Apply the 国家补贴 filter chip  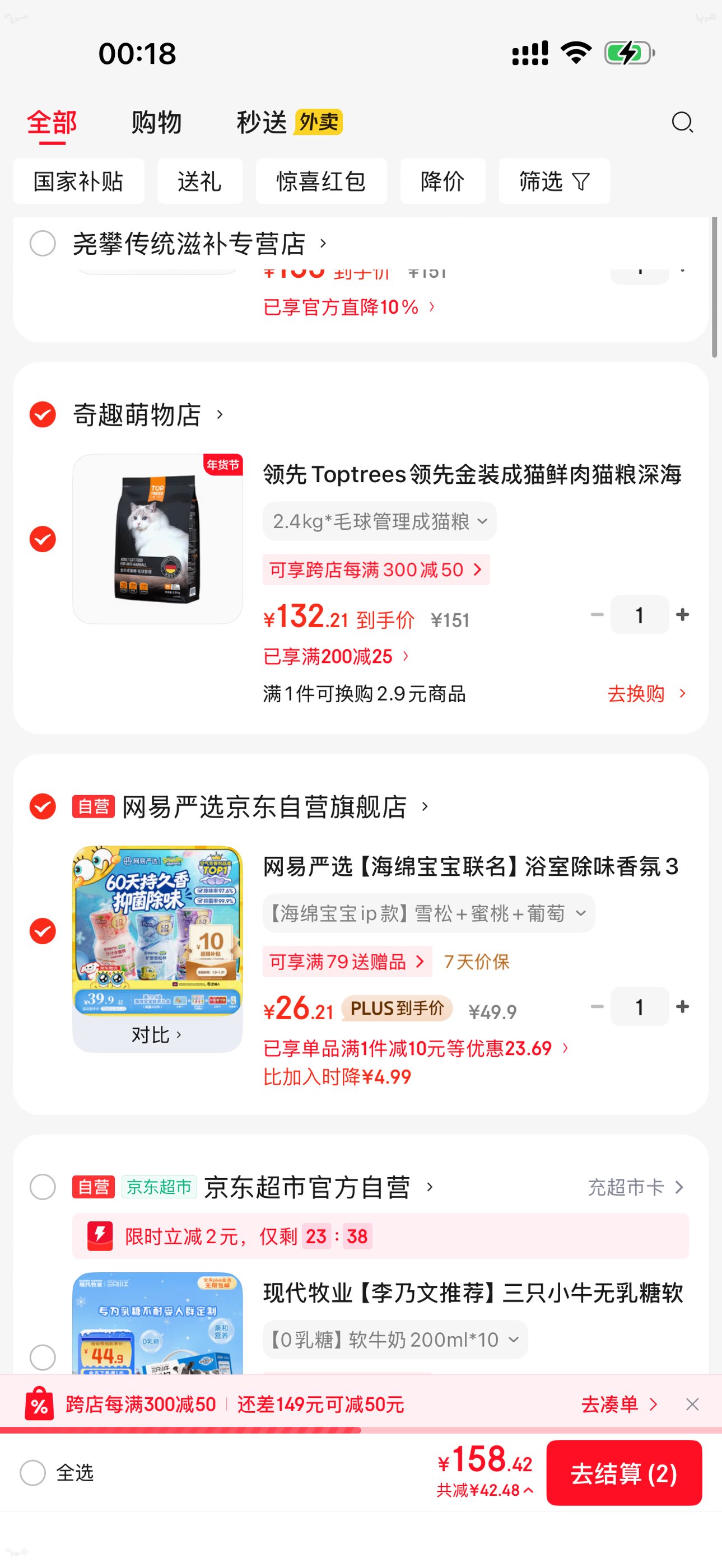78,181
